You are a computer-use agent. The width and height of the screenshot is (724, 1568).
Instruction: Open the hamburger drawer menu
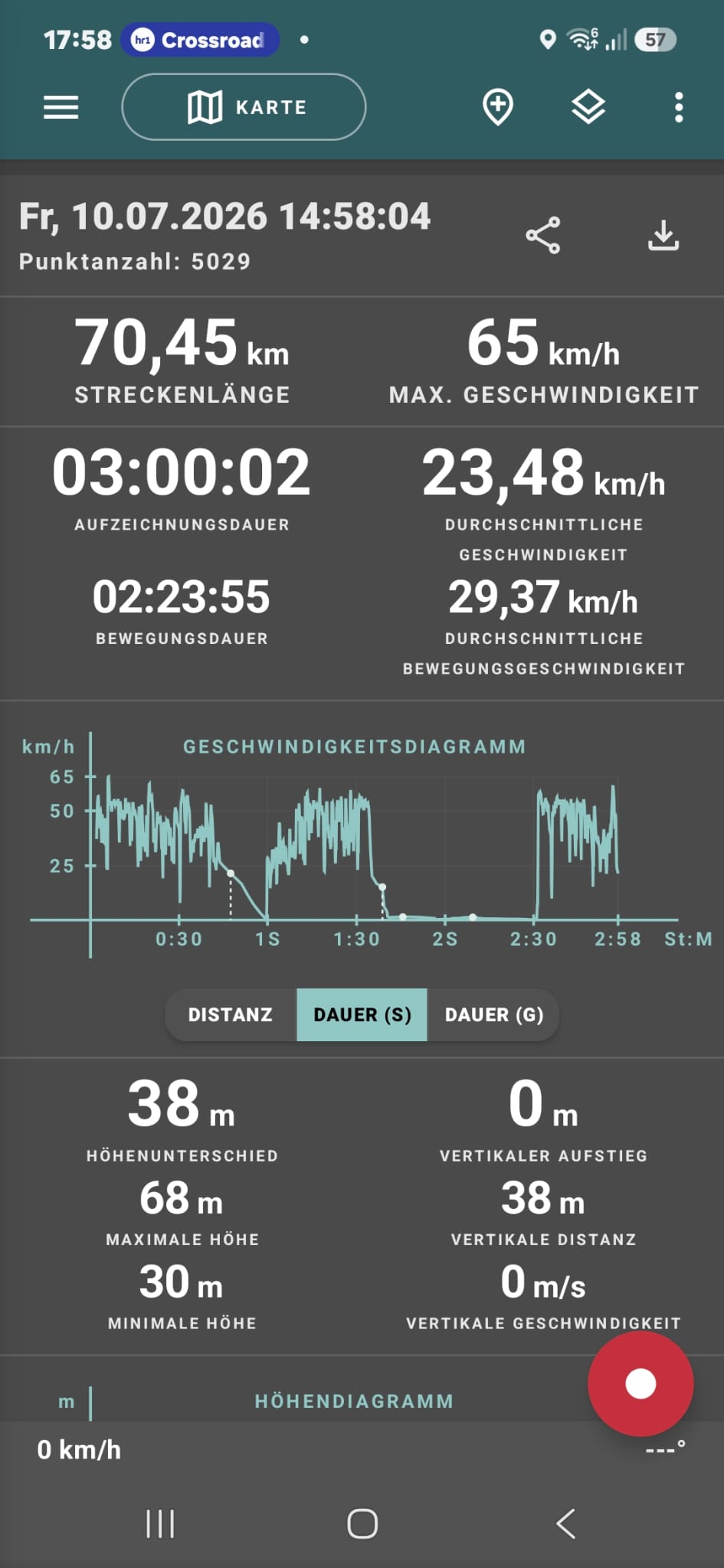click(61, 107)
